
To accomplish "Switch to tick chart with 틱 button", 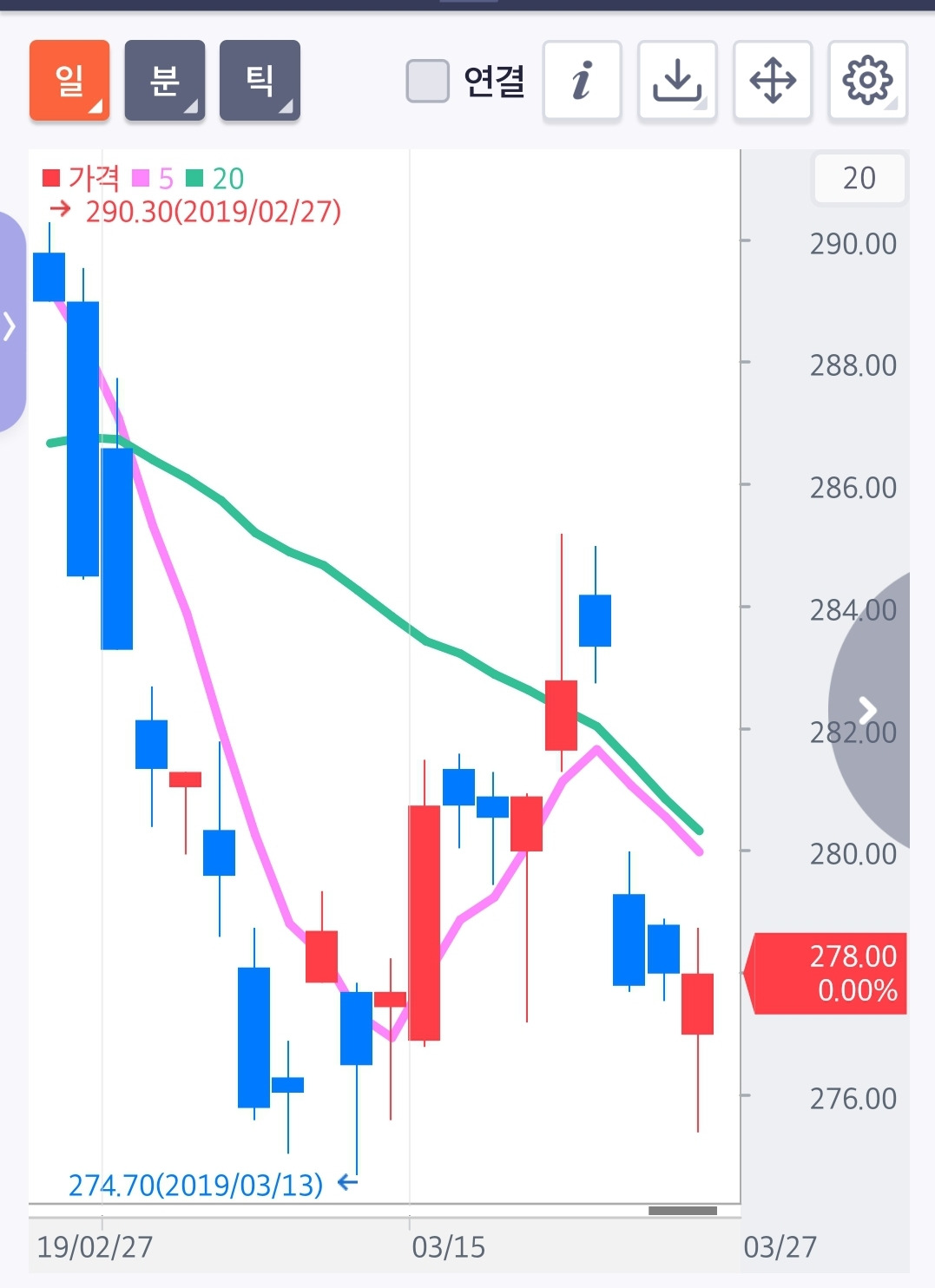I will coord(260,81).
